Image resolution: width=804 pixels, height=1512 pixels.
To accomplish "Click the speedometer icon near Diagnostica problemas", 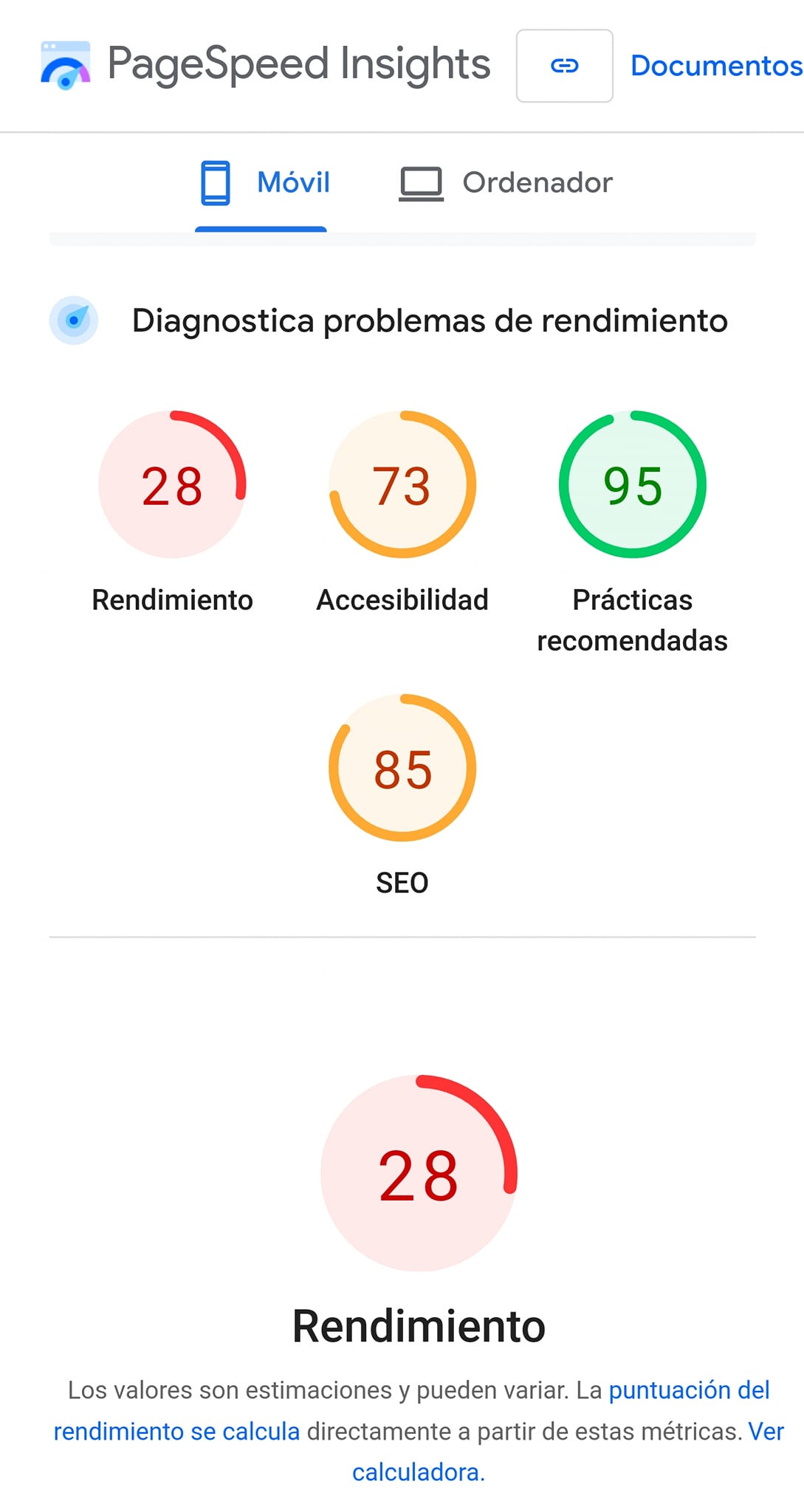I will click(73, 320).
